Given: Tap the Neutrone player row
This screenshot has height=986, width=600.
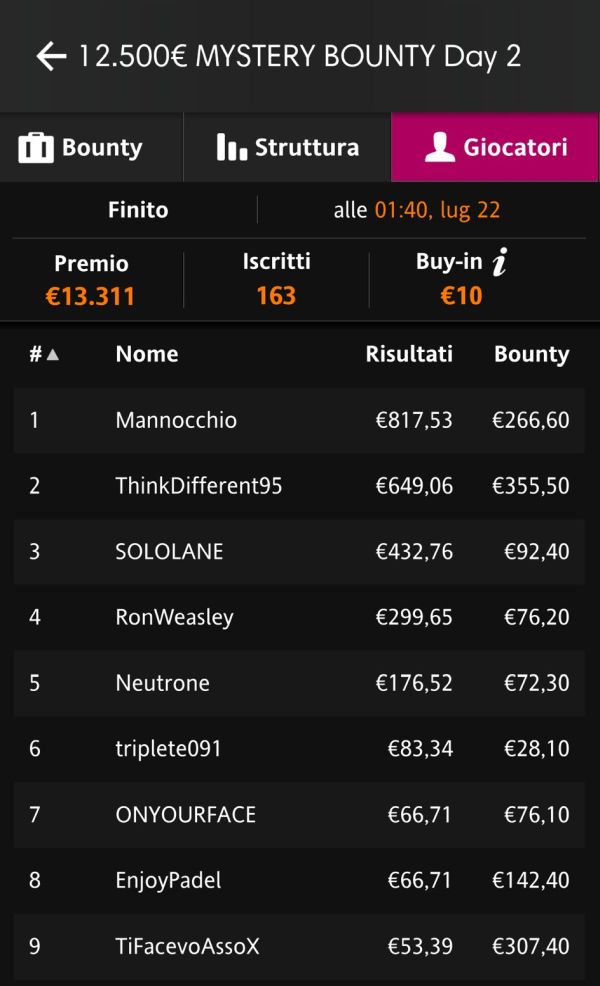Looking at the screenshot, I should point(300,683).
